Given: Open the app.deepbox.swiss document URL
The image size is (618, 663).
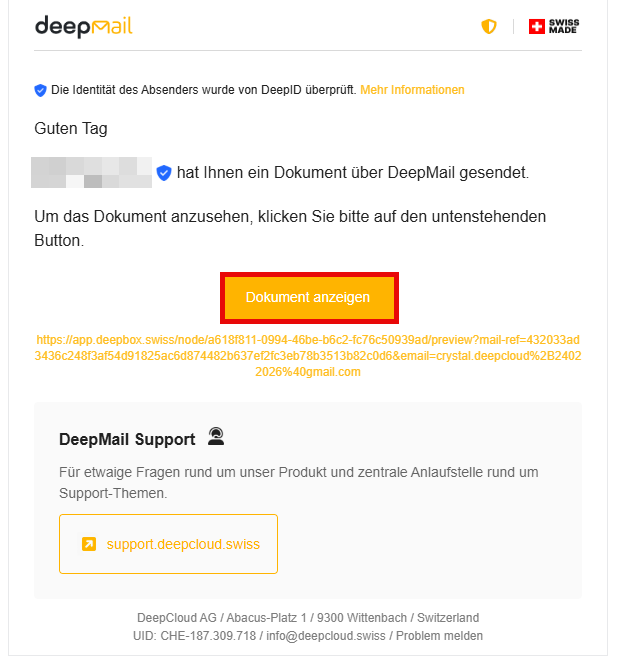Looking at the screenshot, I should [308, 355].
